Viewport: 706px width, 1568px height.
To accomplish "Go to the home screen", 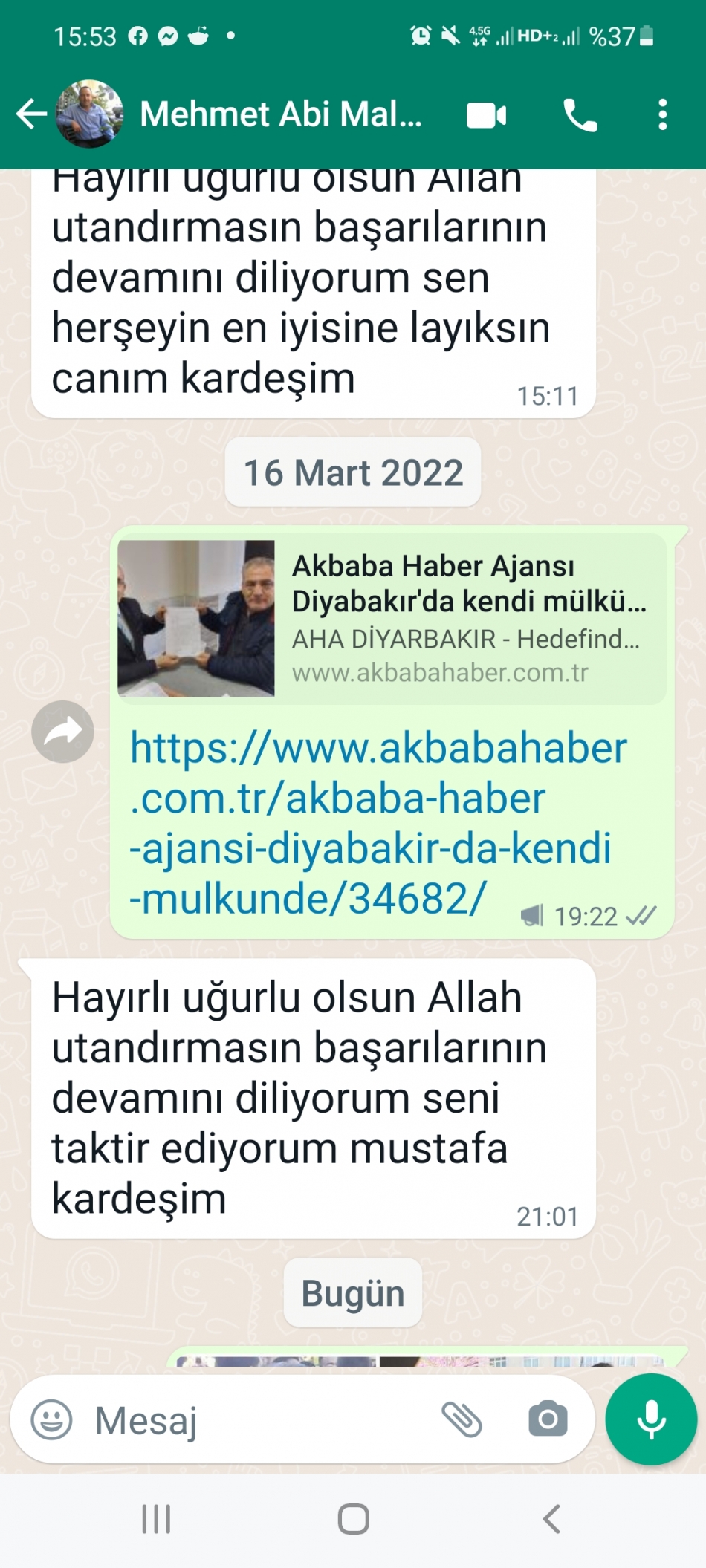I will click(353, 1519).
